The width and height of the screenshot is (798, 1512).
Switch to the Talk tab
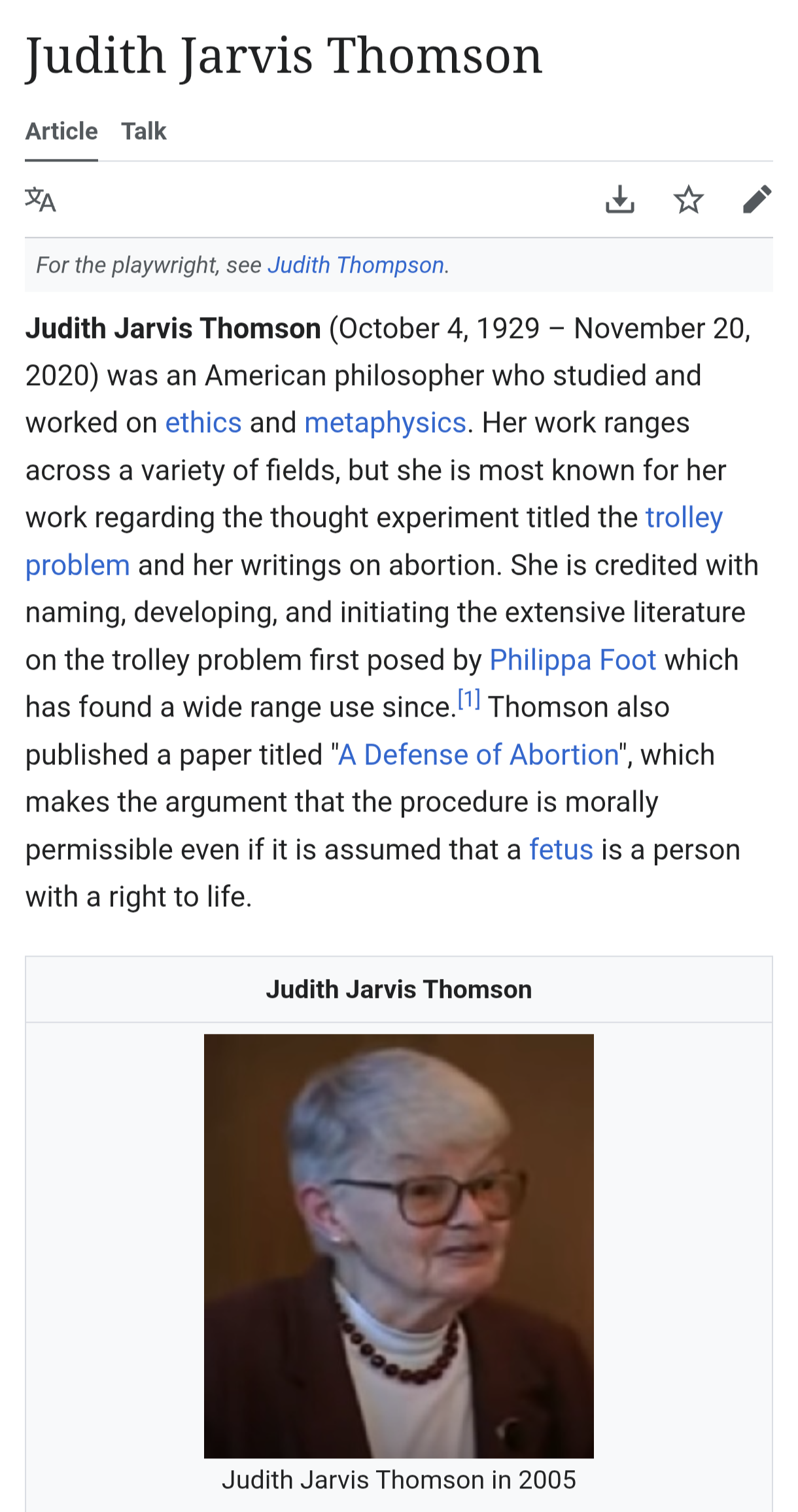[143, 131]
